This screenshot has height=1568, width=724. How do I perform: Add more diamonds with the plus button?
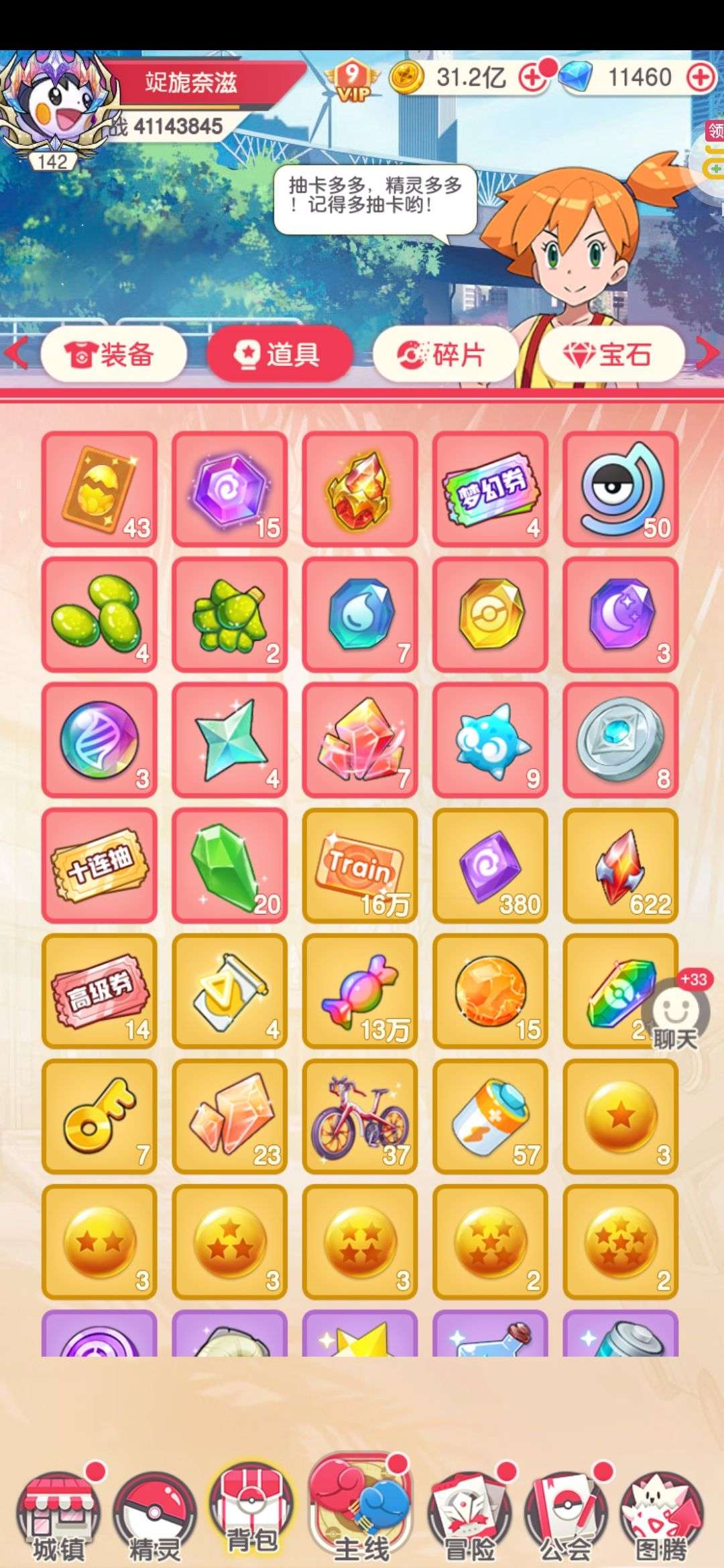700,78
